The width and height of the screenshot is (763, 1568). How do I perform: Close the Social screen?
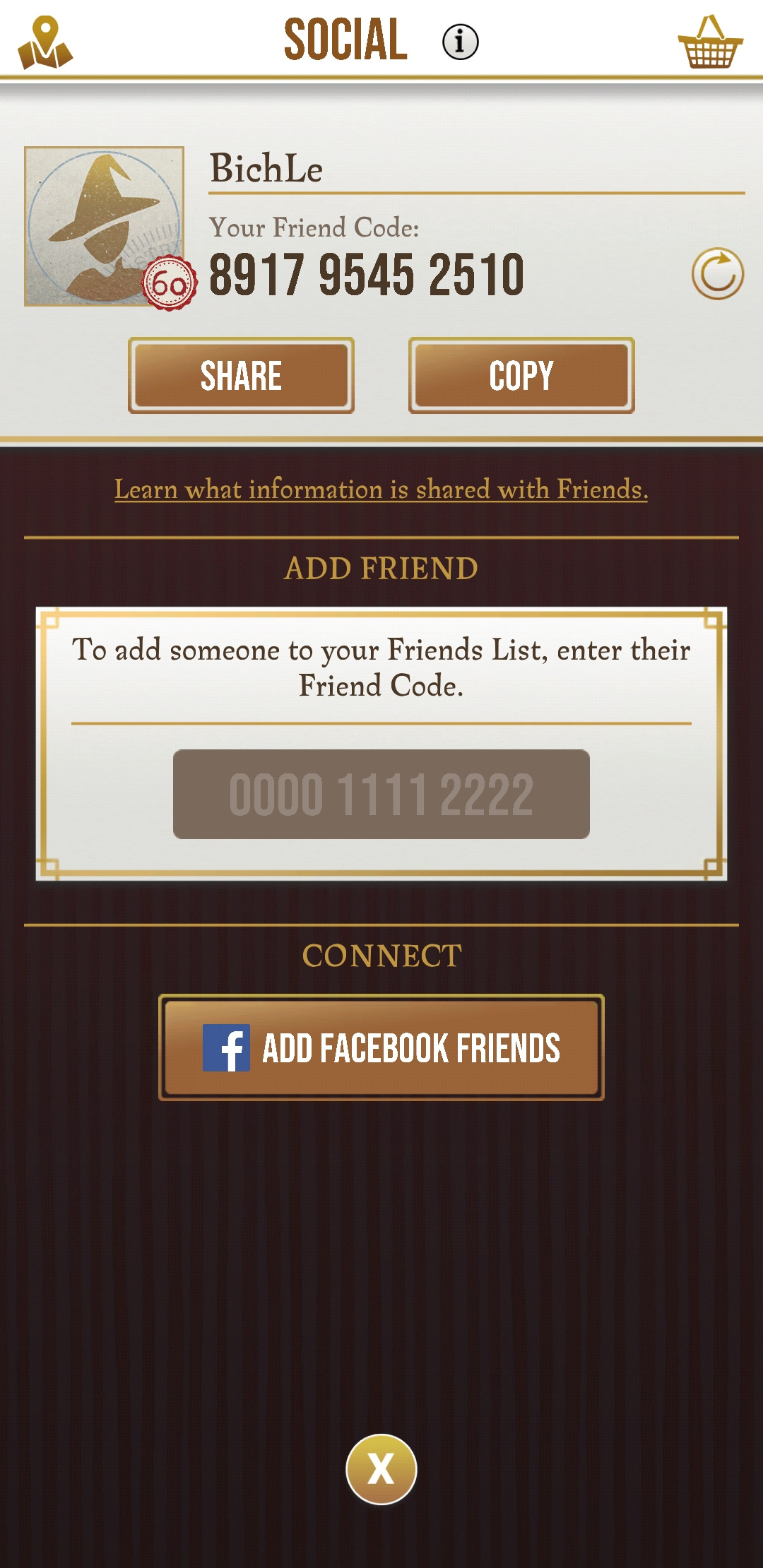[x=381, y=1469]
